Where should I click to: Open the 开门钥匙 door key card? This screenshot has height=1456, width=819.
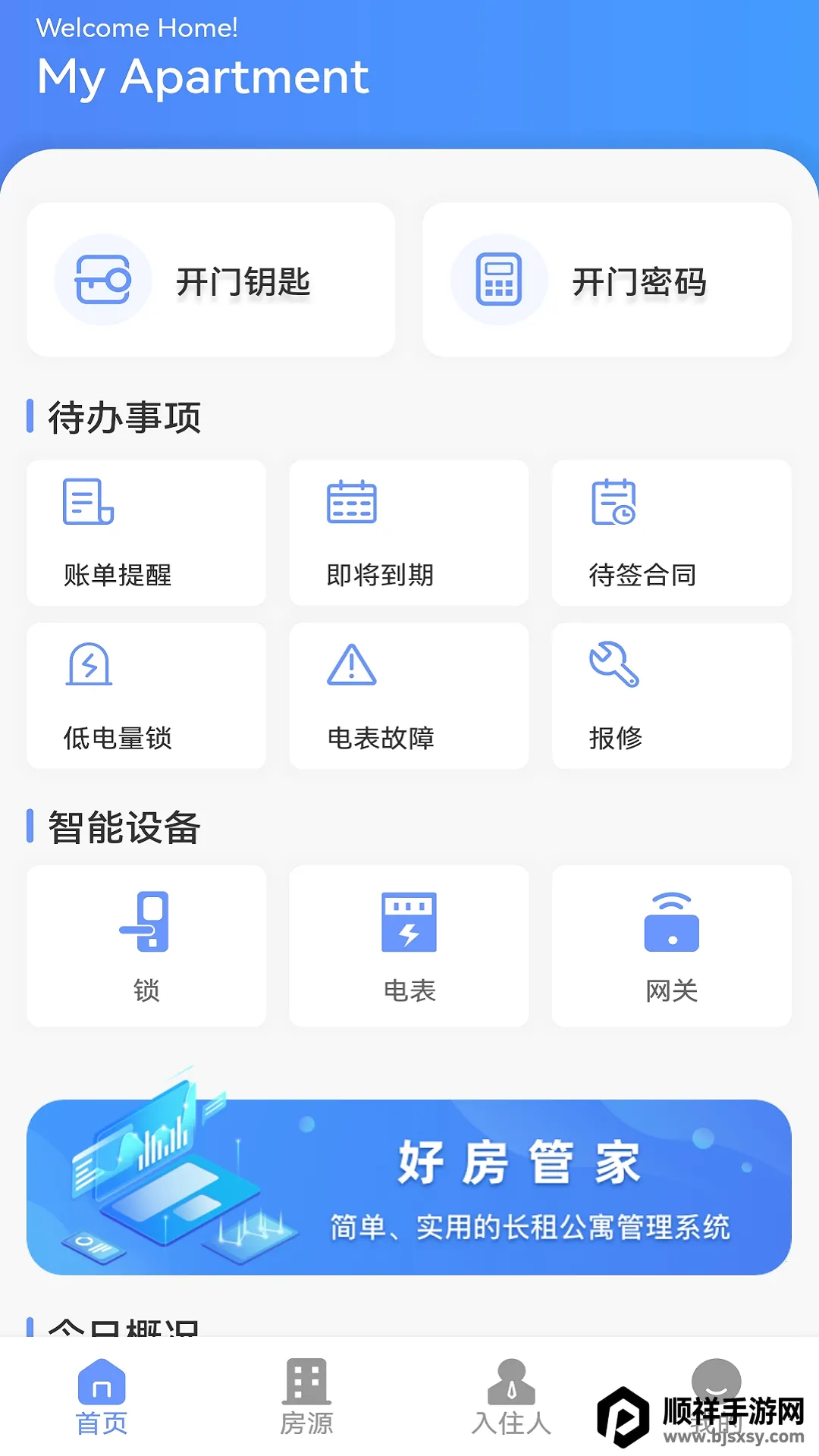[211, 280]
